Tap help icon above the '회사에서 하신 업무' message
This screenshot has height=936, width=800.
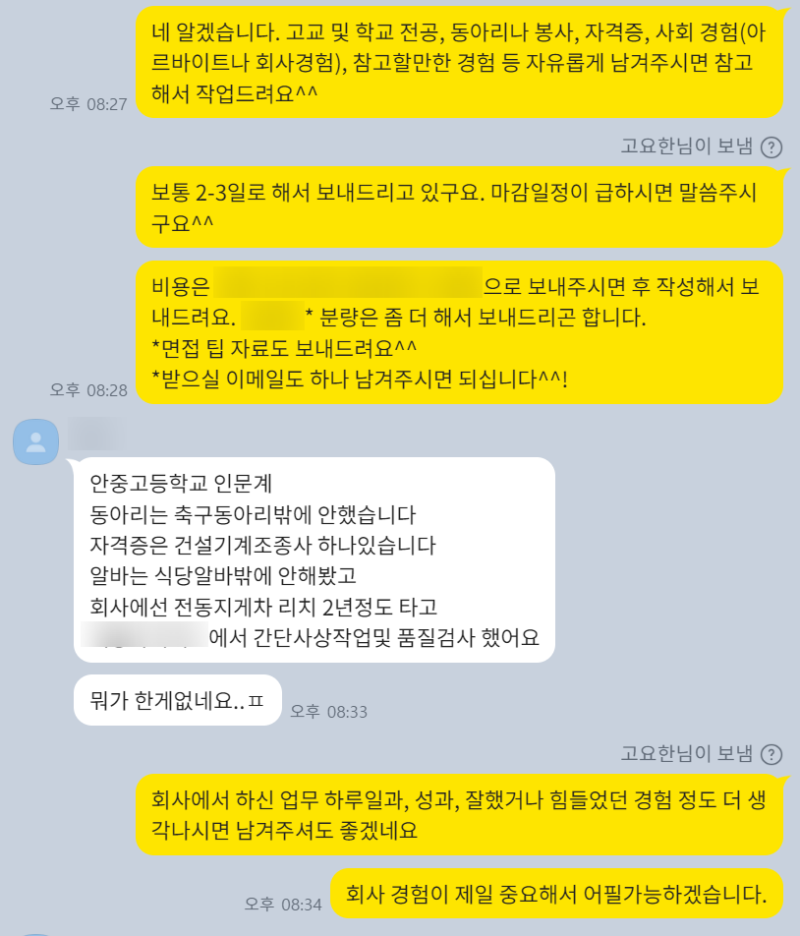(771, 753)
